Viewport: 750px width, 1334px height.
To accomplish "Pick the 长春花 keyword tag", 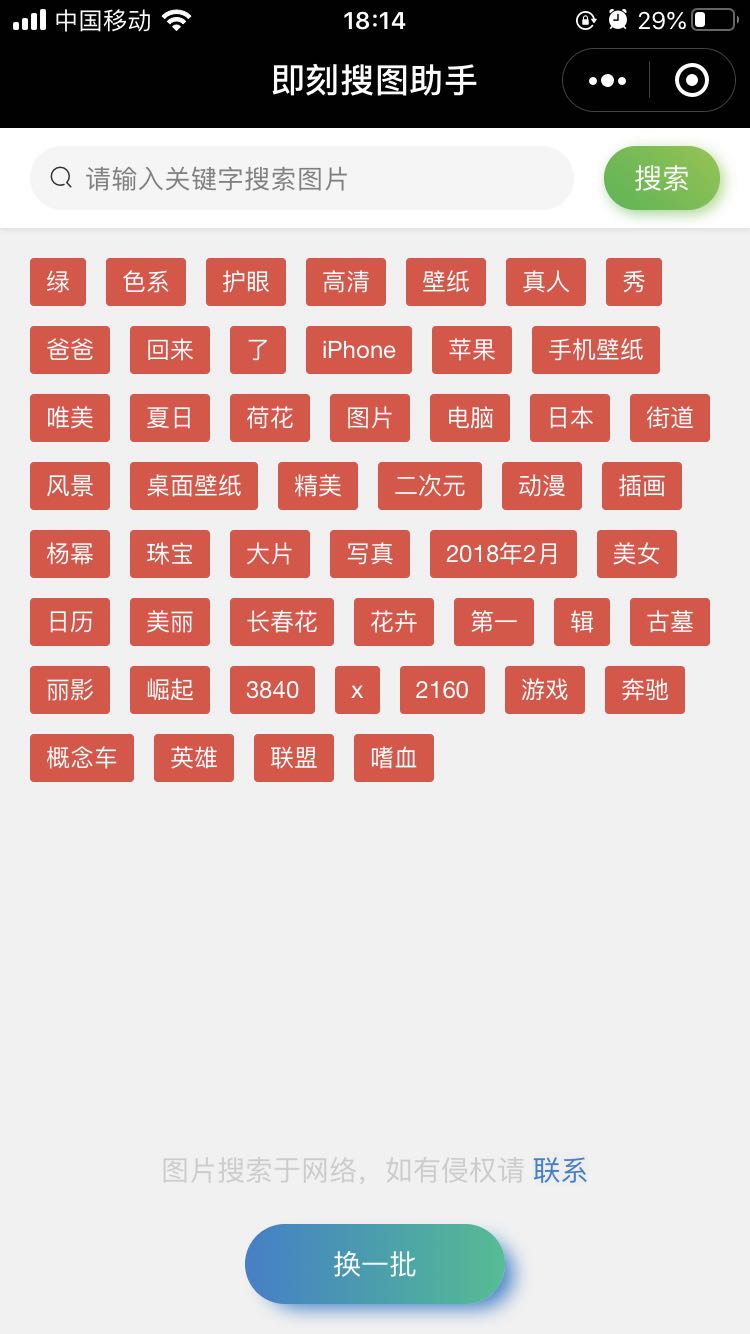I will pos(282,622).
